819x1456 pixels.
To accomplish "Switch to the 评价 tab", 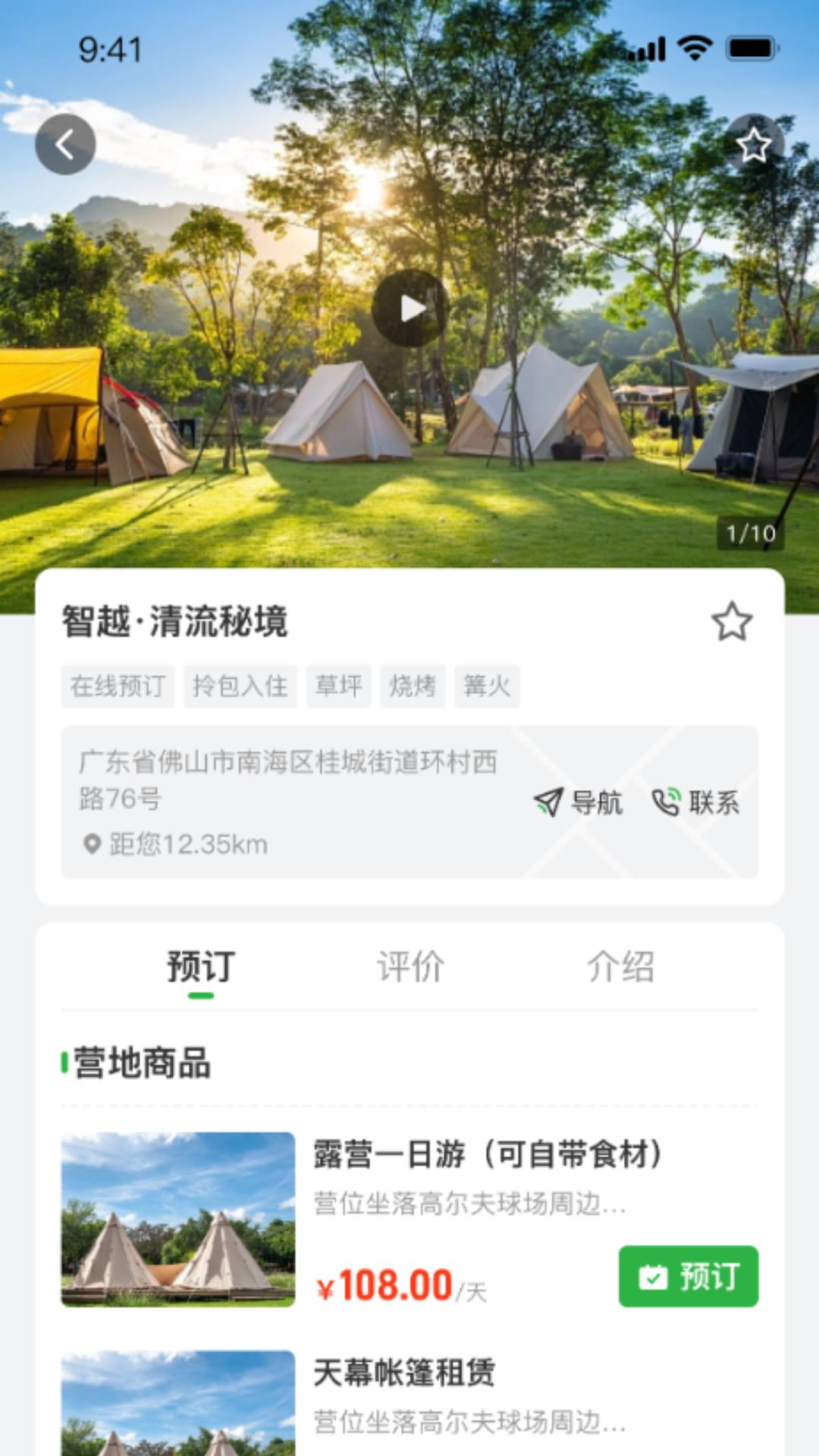I will (x=410, y=967).
